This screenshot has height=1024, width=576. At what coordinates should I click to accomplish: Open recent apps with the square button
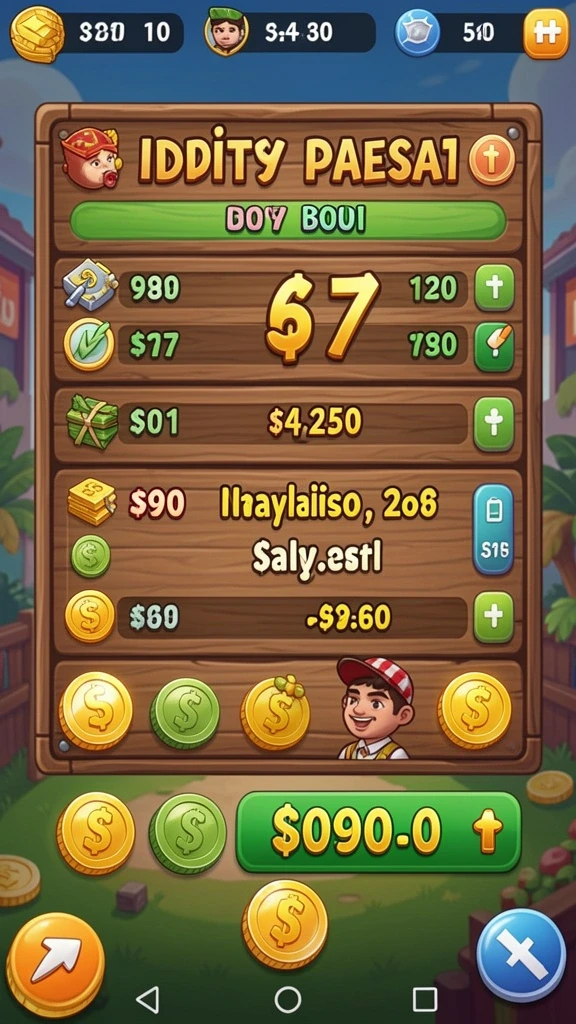(425, 999)
